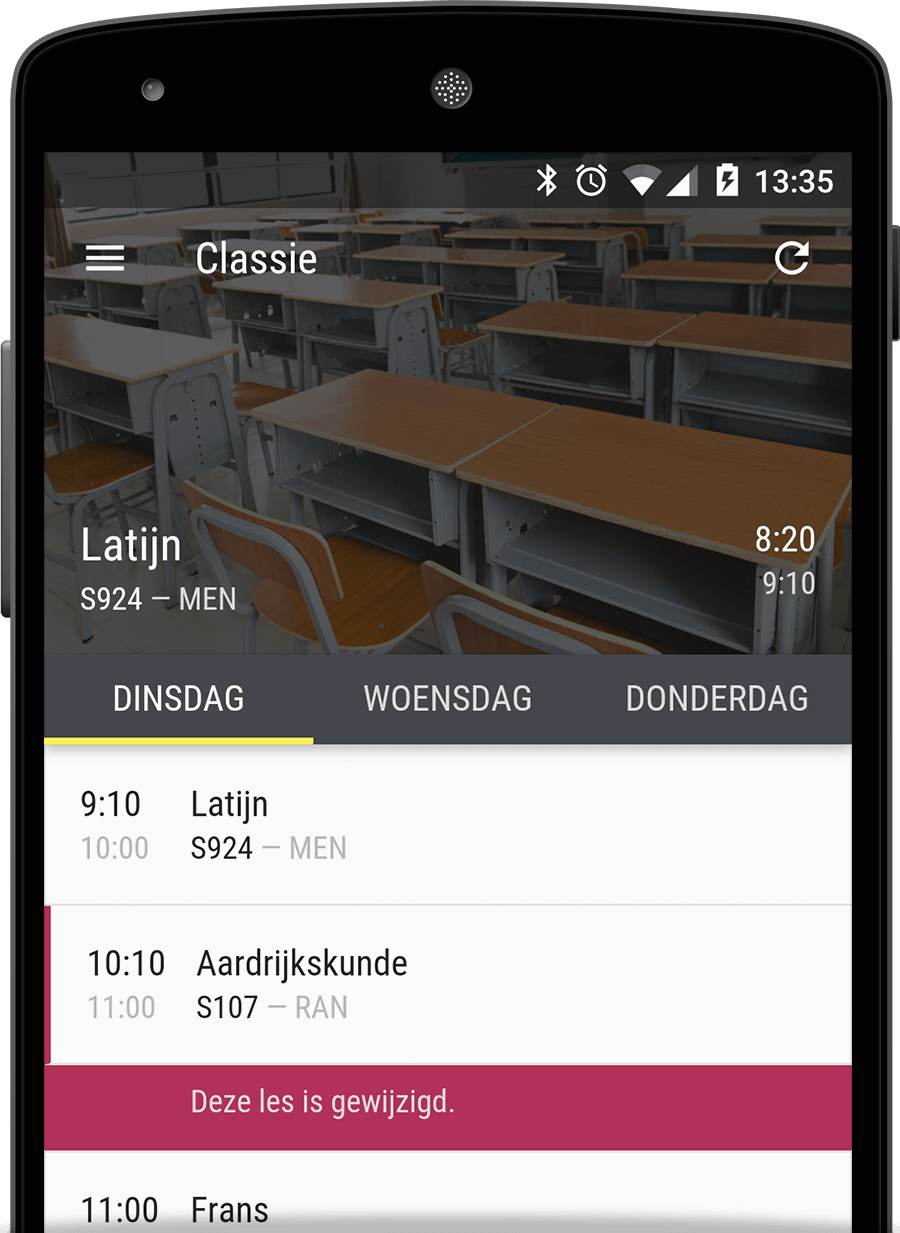Screen dimensions: 900x1233
Task: Open the hamburger drawer menu
Action: pos(105,259)
